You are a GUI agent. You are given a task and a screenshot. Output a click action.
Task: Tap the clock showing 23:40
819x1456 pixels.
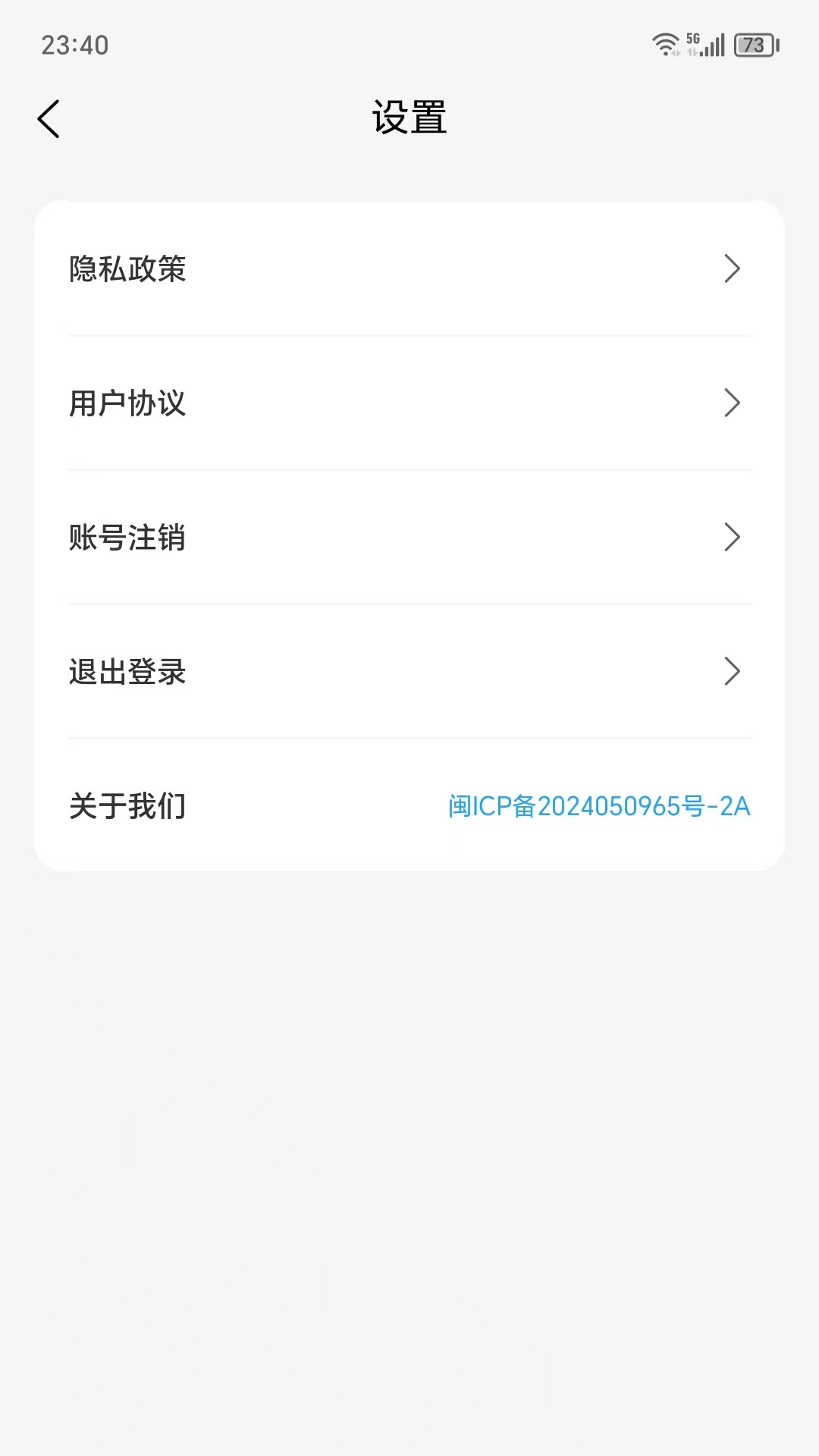click(71, 45)
